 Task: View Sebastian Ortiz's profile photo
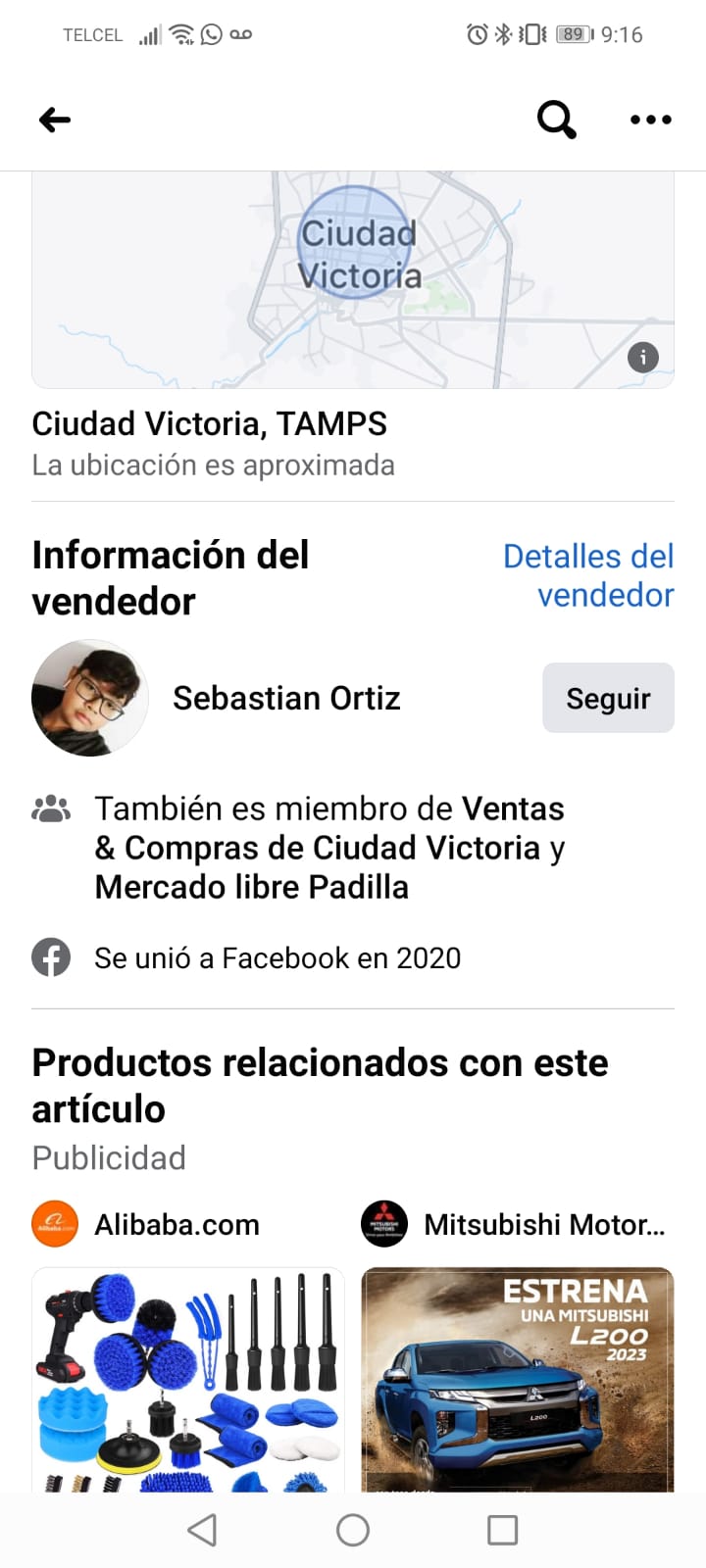[90, 698]
